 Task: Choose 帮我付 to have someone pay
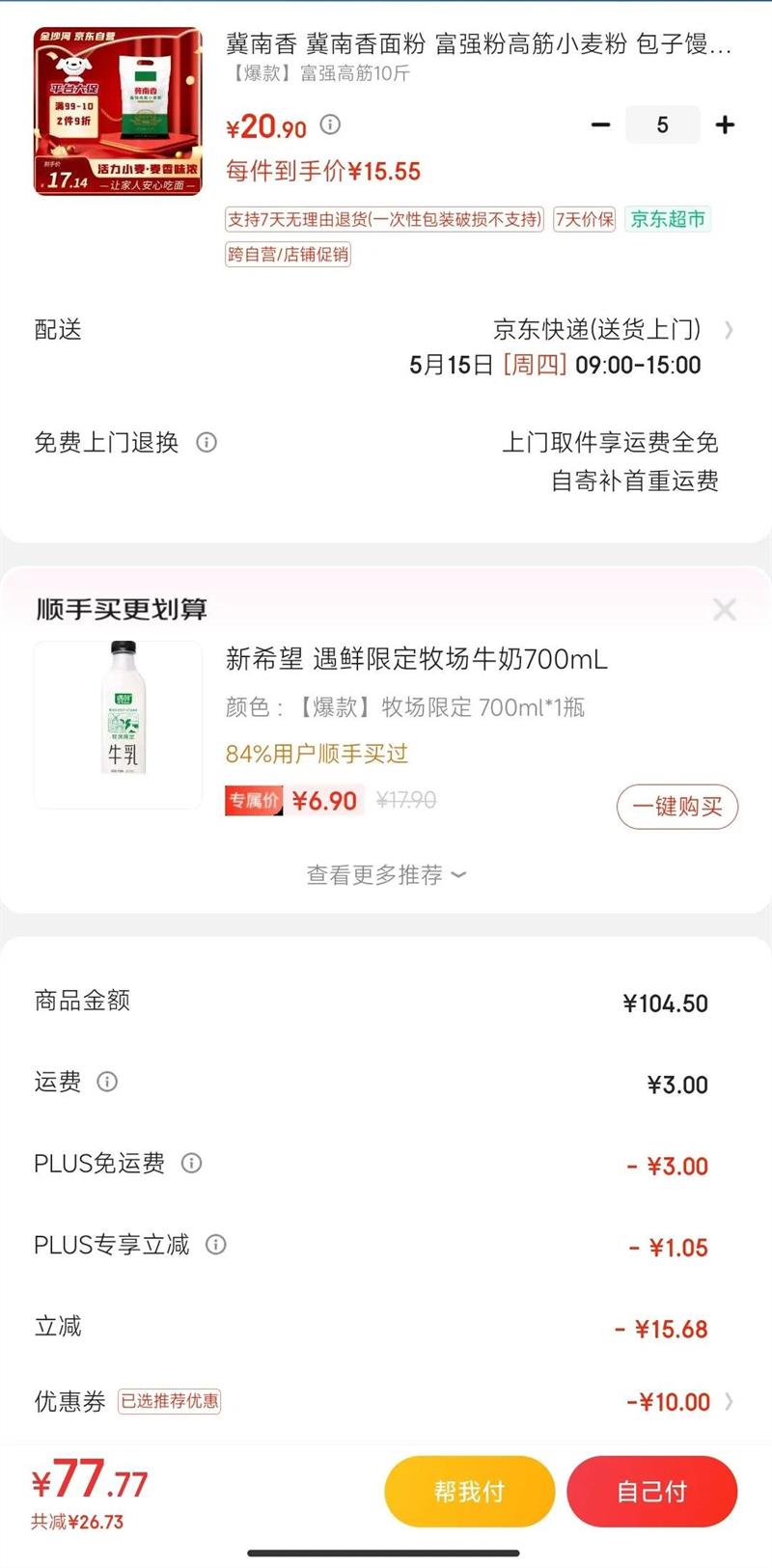coord(469,1492)
